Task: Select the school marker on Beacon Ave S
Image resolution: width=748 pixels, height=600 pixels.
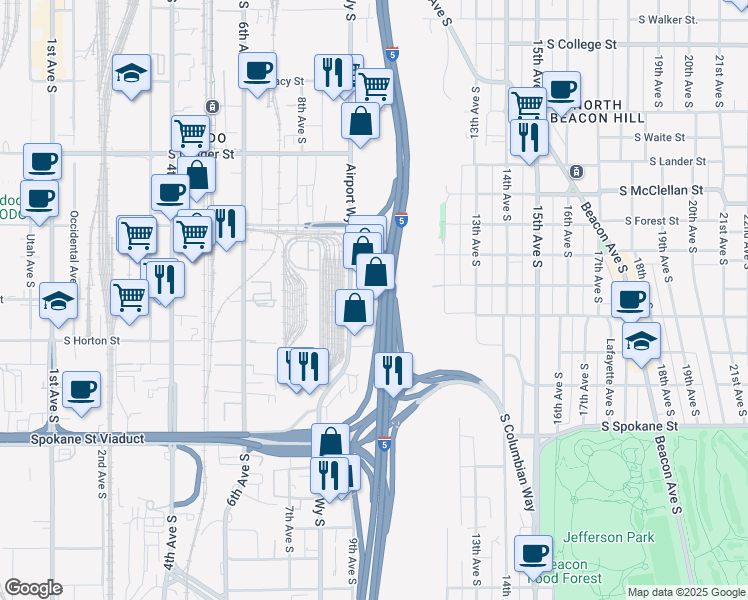Action: tap(640, 341)
